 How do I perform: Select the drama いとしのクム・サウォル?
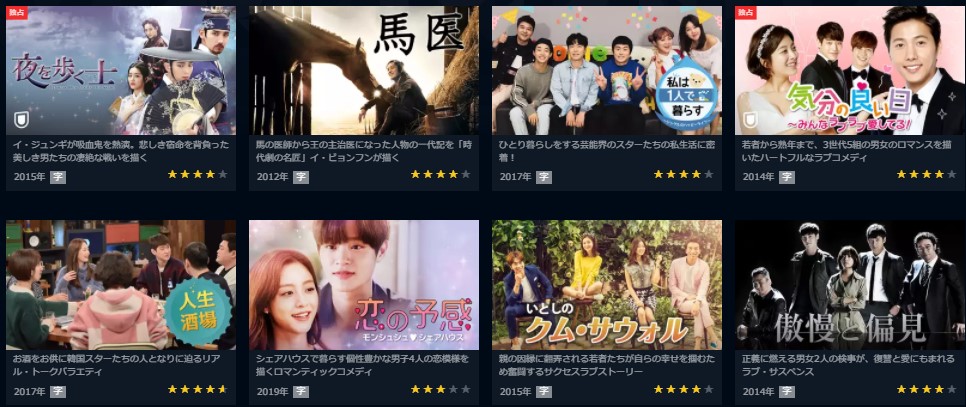point(607,285)
